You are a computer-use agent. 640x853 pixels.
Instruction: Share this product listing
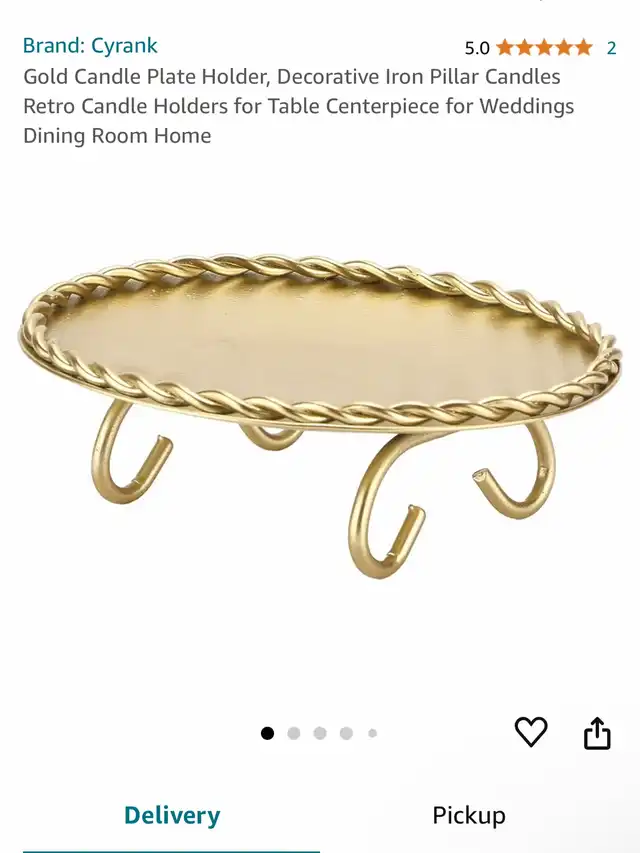point(597,733)
